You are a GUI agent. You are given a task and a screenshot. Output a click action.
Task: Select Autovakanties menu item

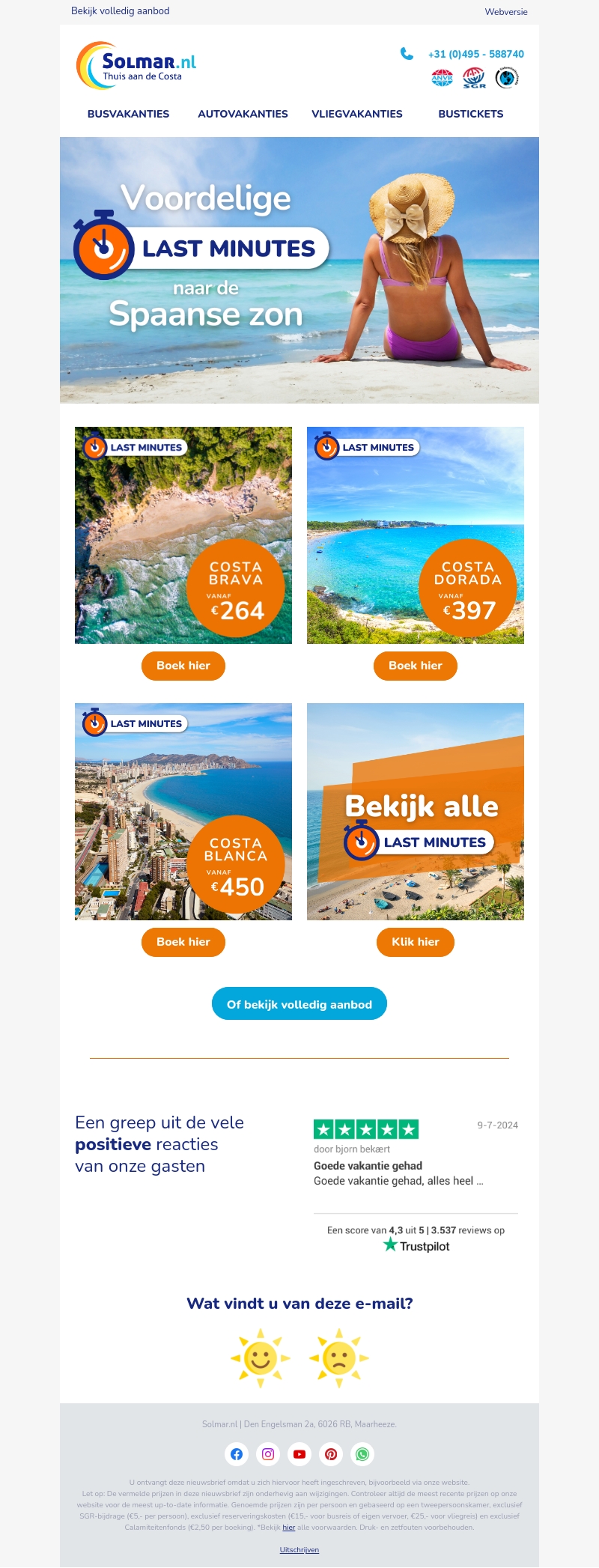[x=243, y=114]
